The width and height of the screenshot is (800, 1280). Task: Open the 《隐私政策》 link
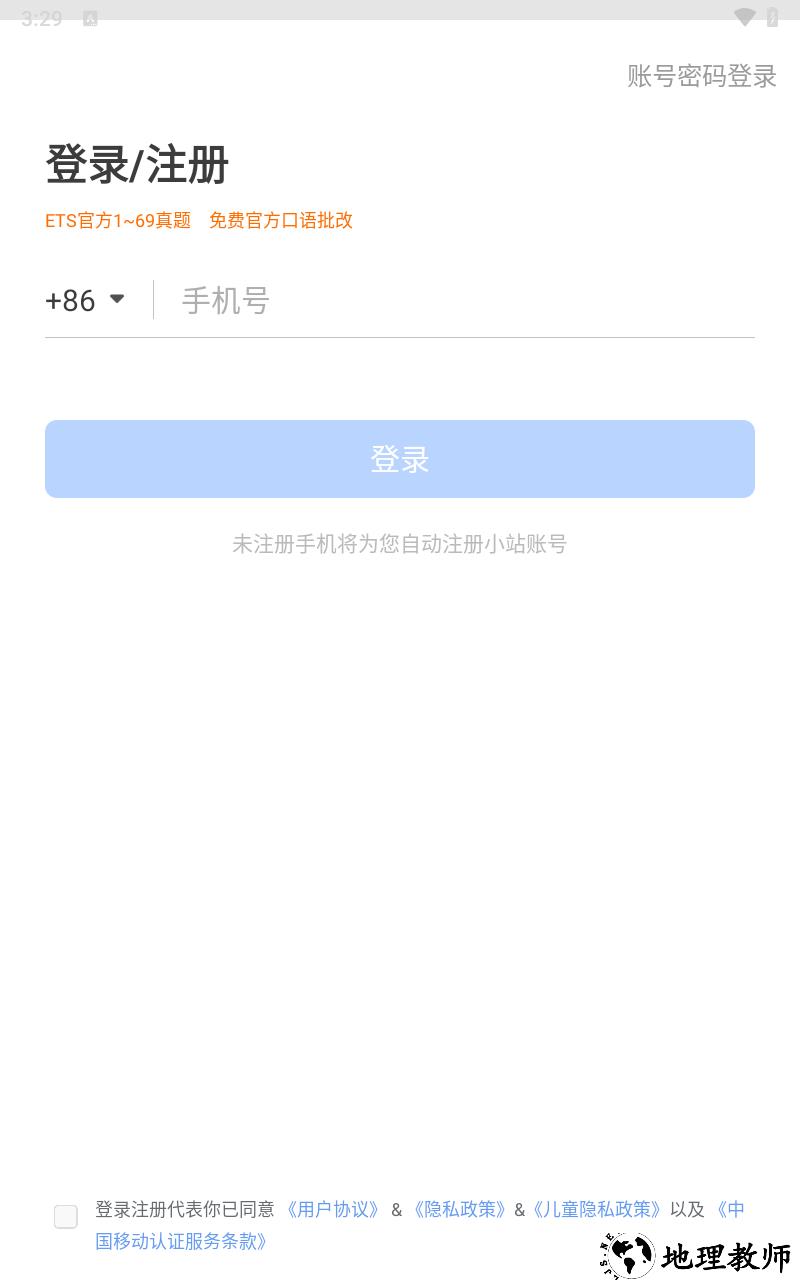tap(459, 1209)
